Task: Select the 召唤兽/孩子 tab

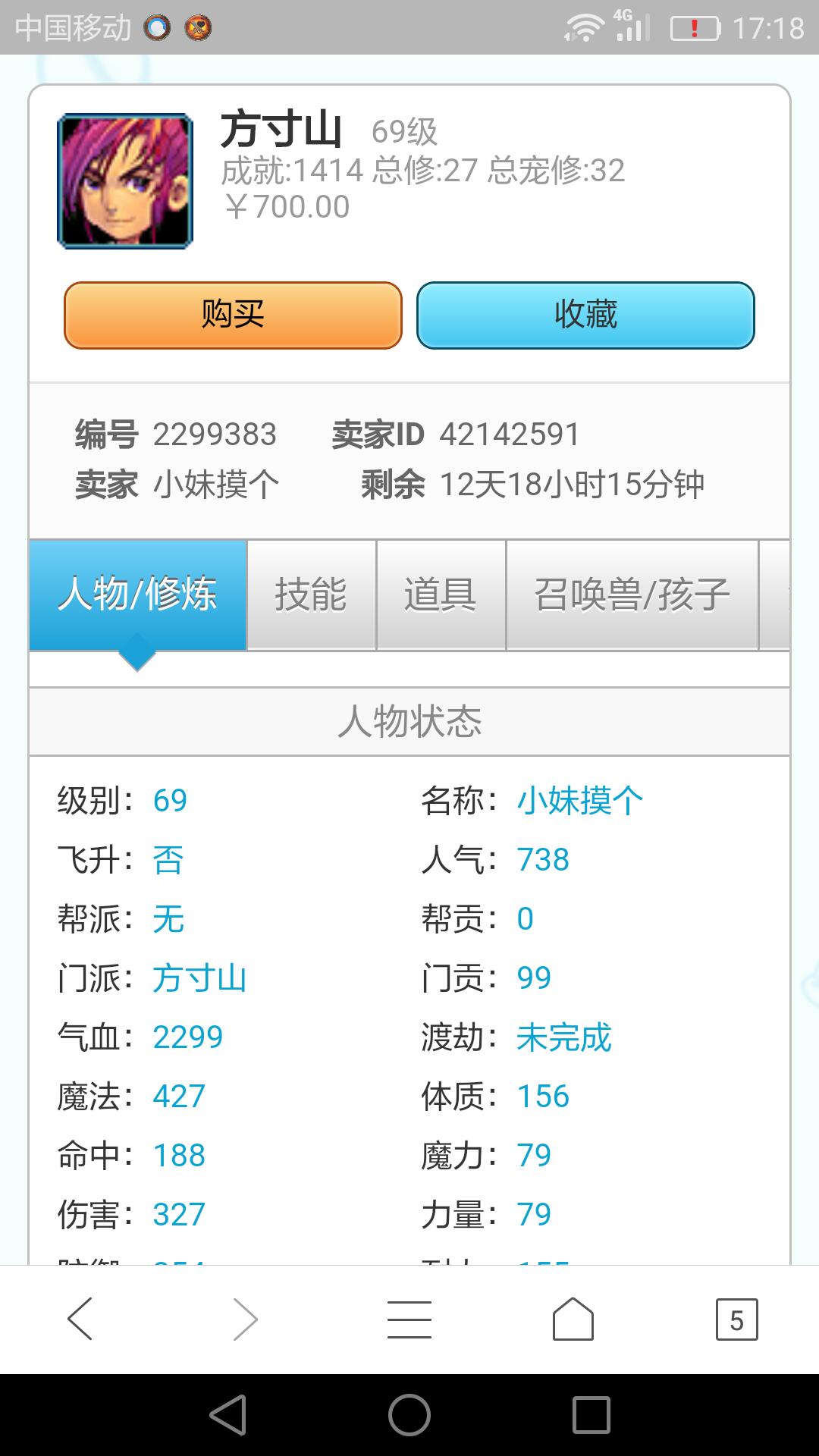Action: (632, 595)
